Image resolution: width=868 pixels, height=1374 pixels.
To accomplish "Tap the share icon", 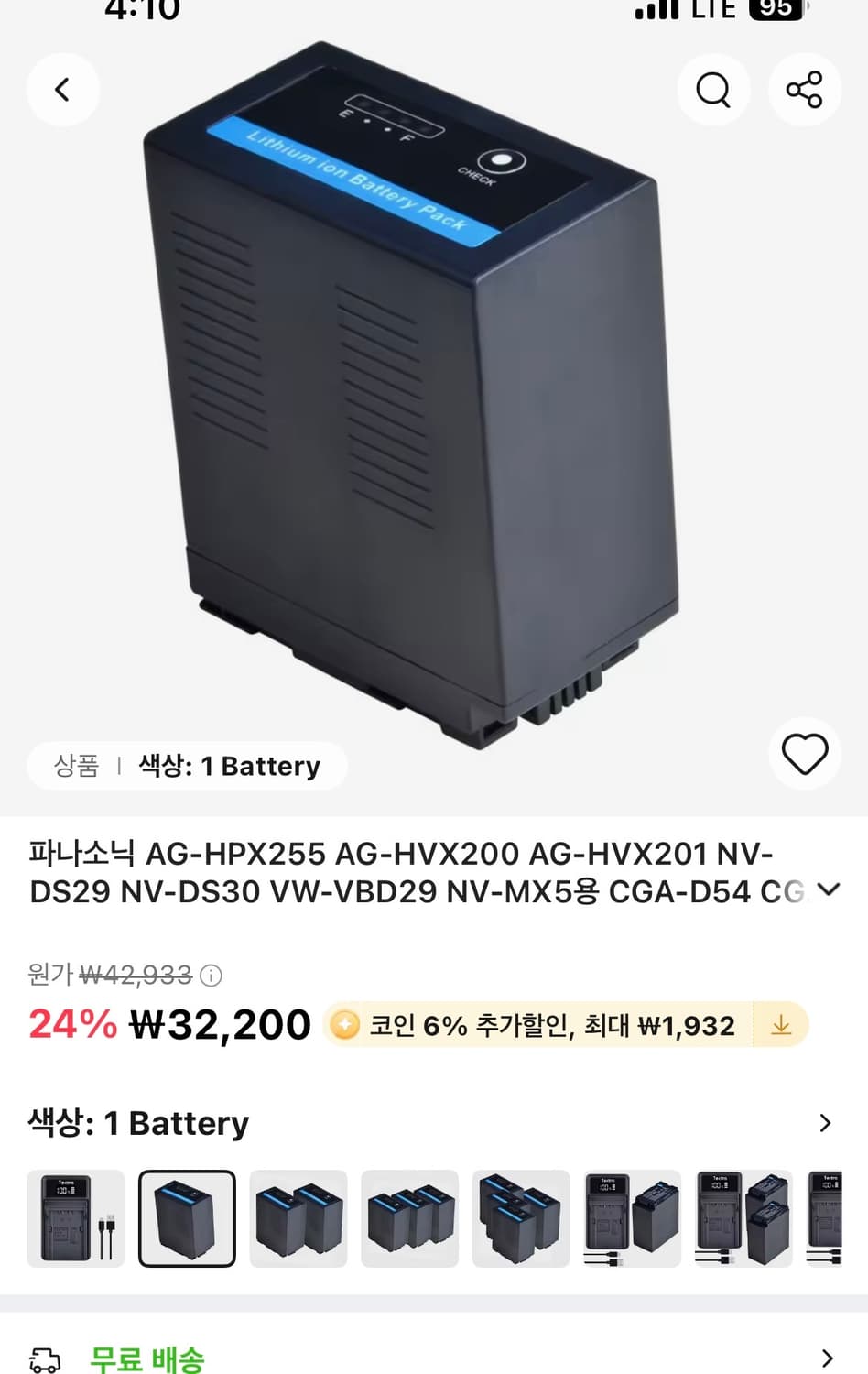I will pos(804,90).
